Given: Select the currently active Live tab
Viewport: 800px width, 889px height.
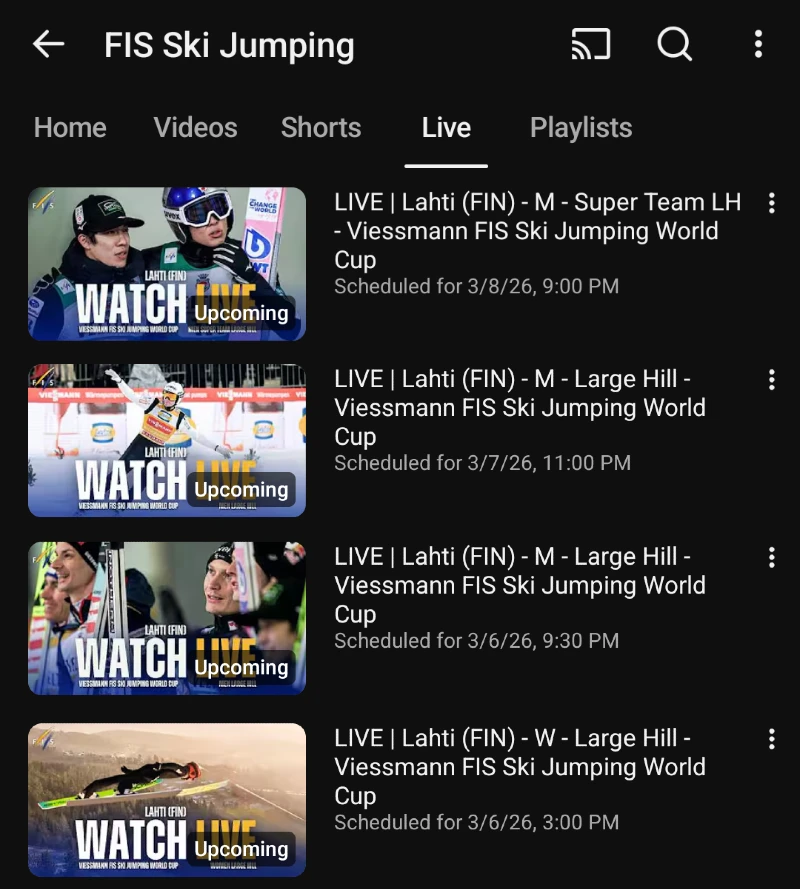Looking at the screenshot, I should pyautogui.click(x=446, y=127).
